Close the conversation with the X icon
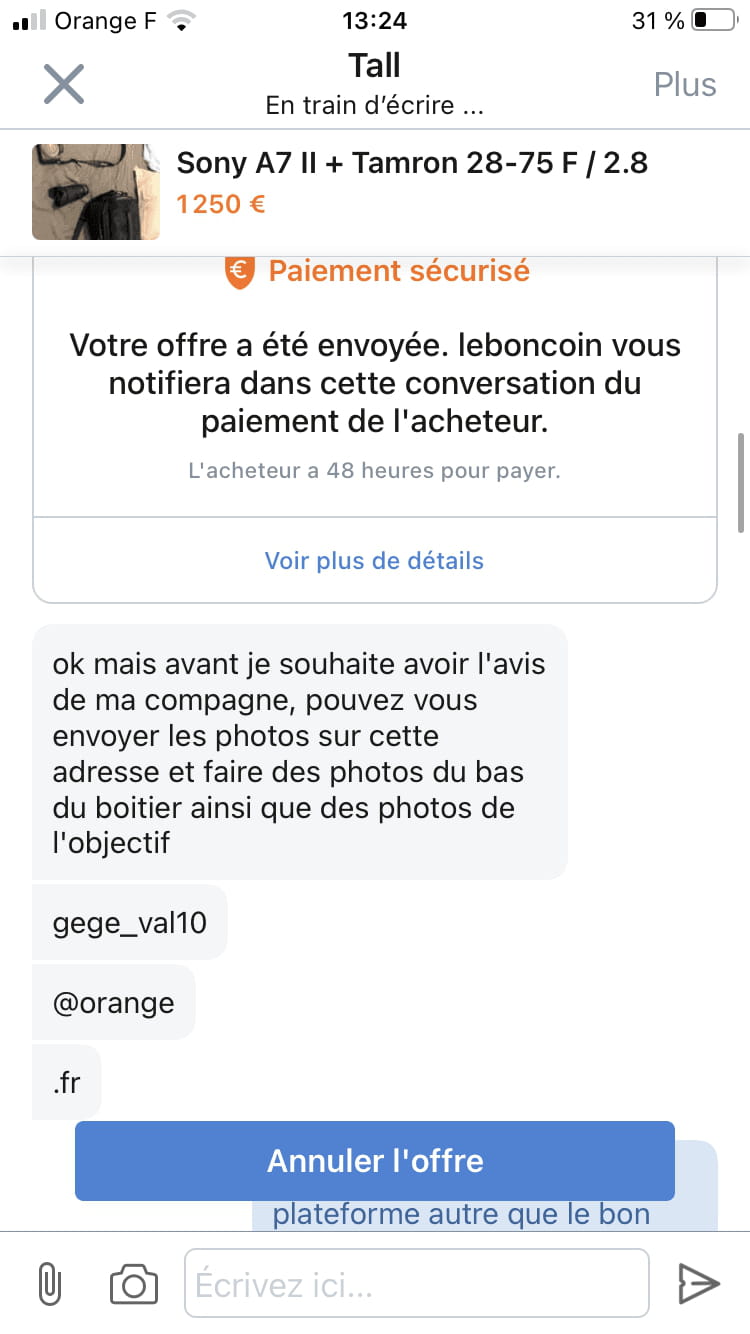 pos(64,84)
